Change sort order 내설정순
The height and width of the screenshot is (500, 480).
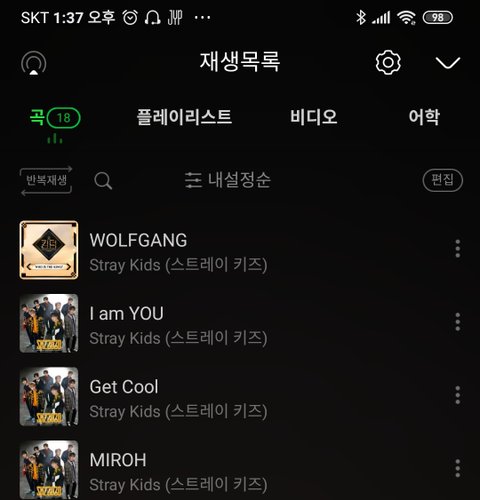[228, 180]
